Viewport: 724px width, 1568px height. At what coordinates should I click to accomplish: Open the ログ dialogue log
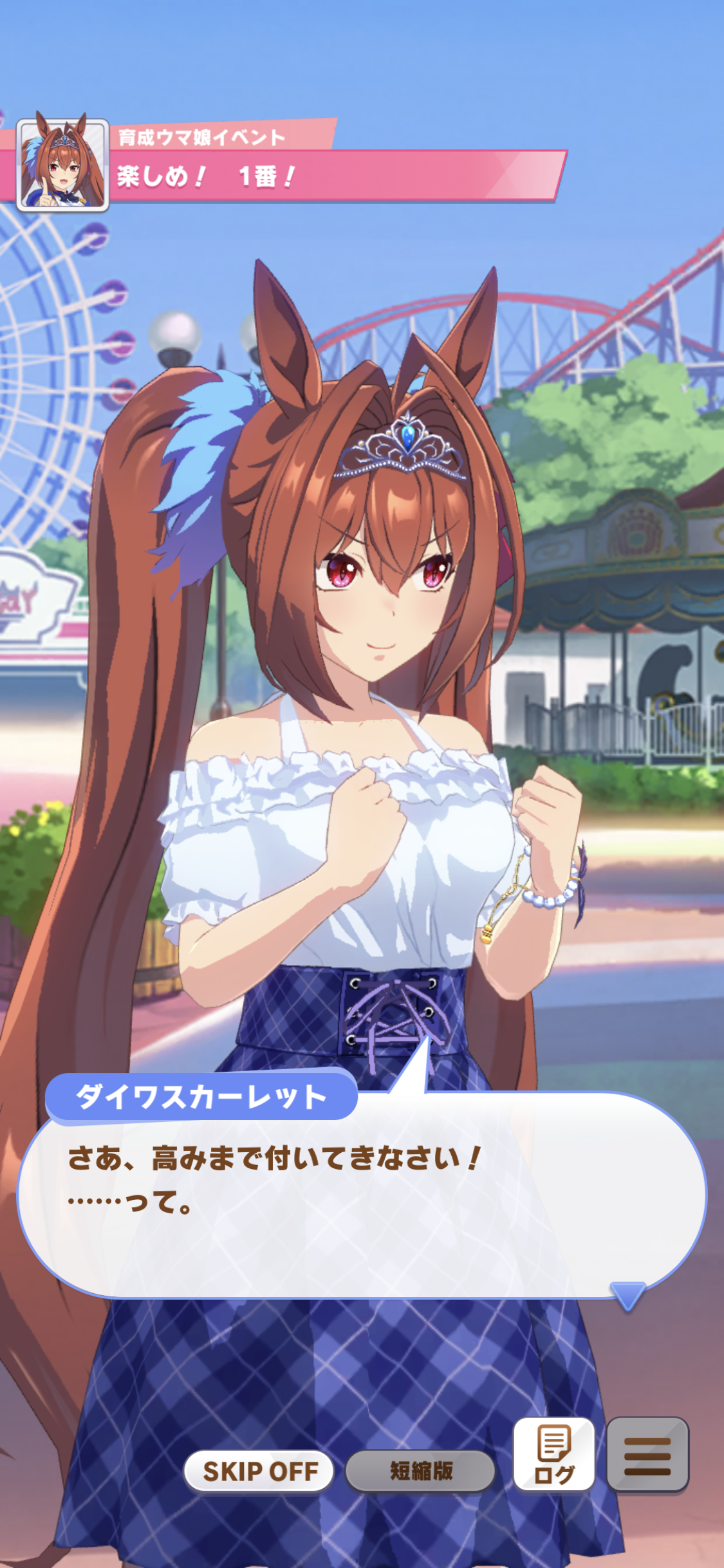pos(553,1454)
